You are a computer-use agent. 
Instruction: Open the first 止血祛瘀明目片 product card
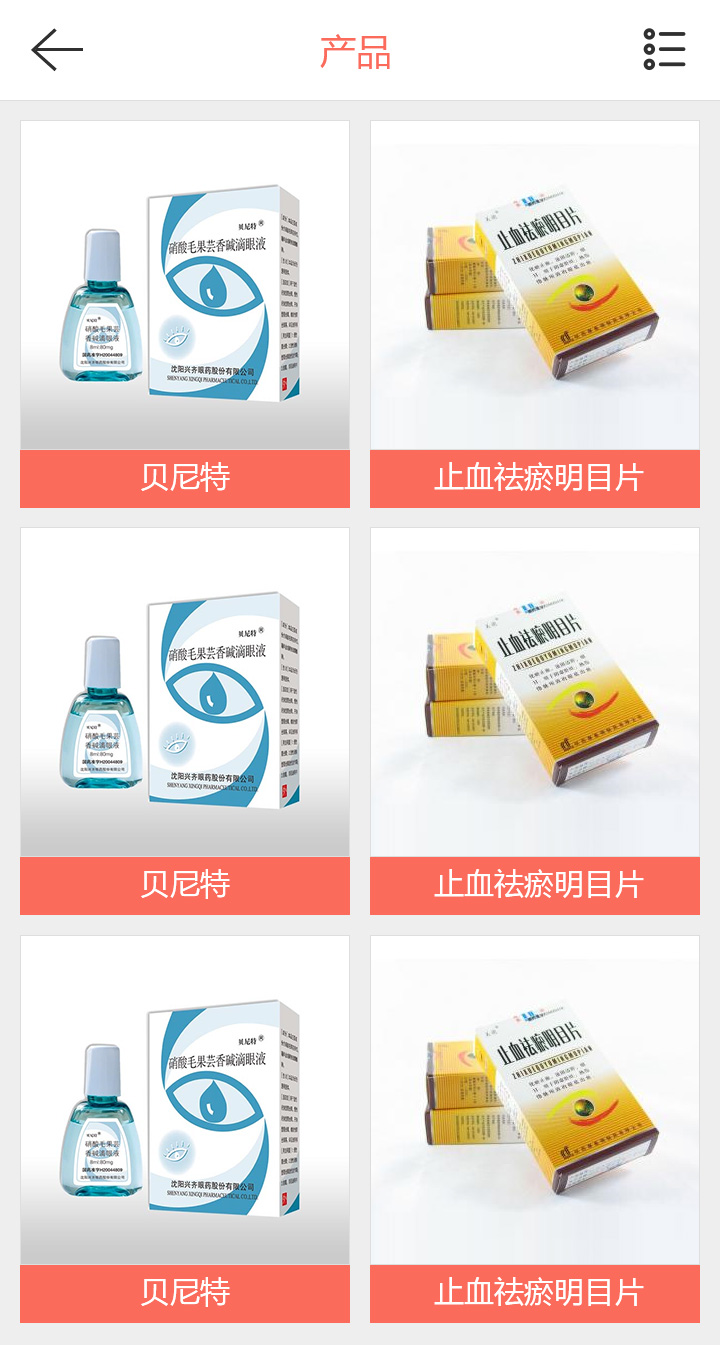coord(535,314)
